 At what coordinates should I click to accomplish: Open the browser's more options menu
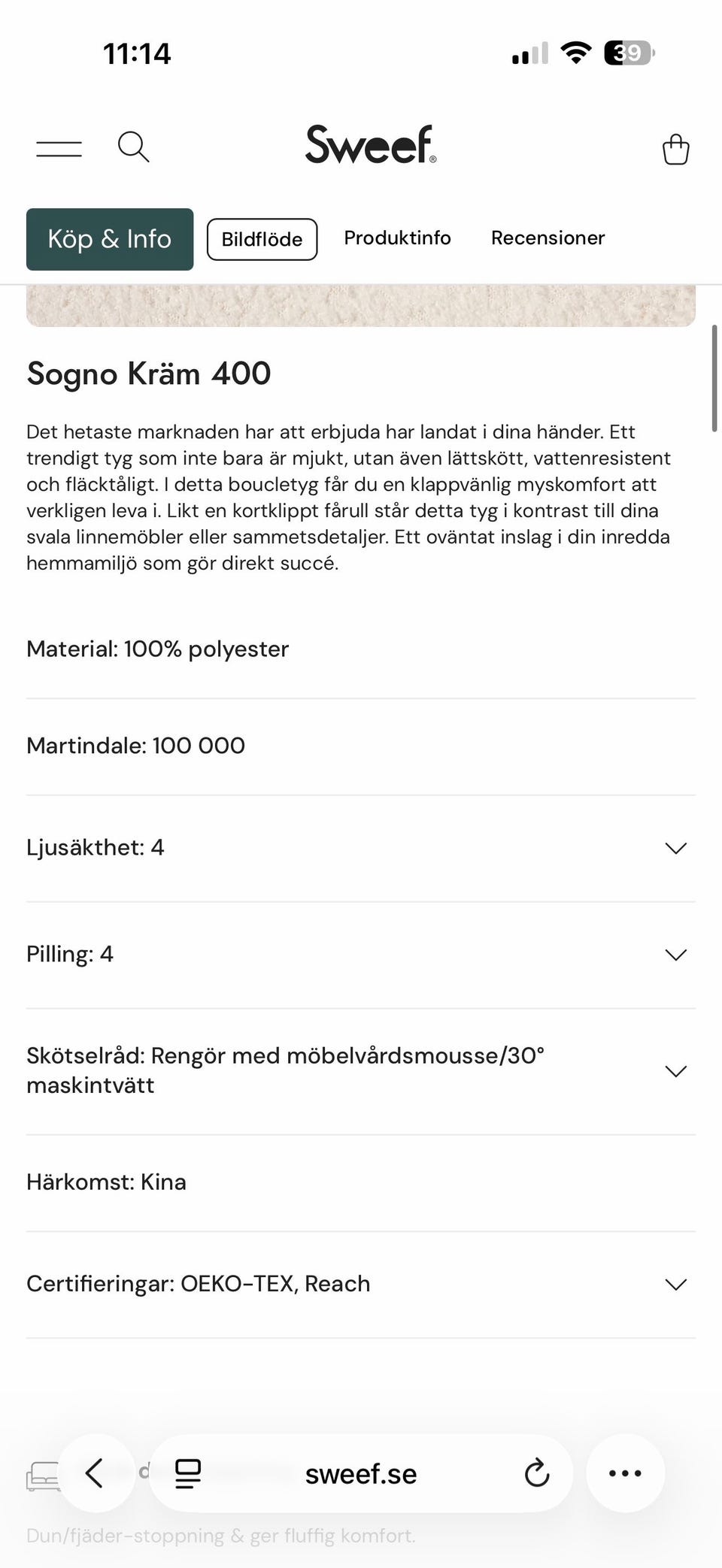[x=625, y=1473]
